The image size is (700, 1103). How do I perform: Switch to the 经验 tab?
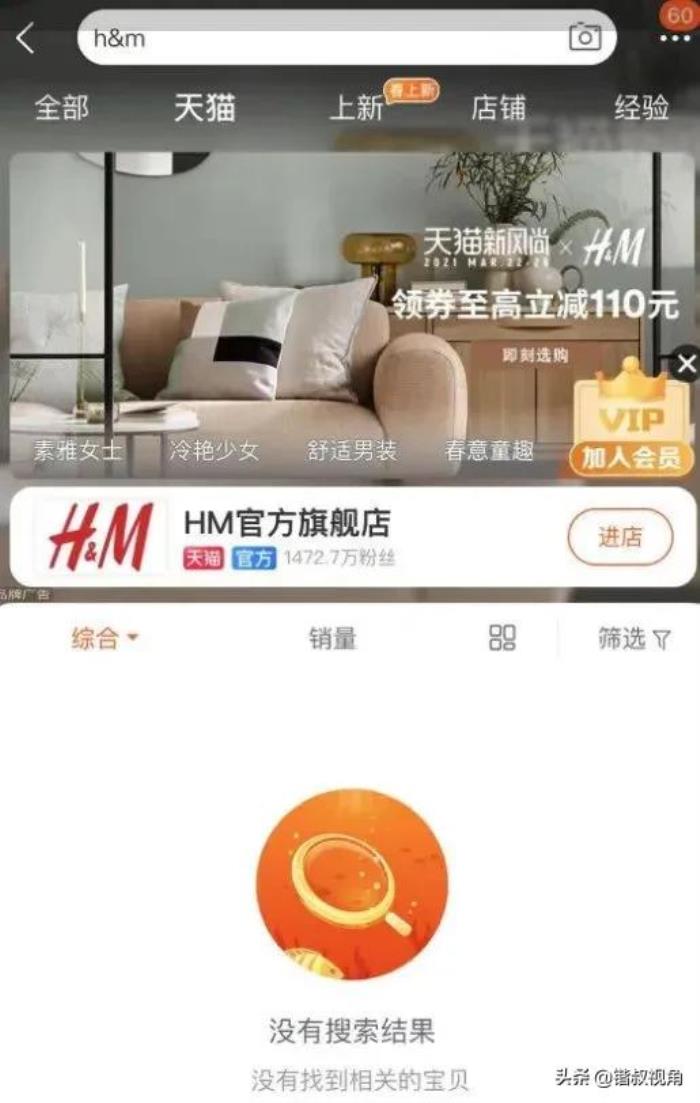pyautogui.click(x=641, y=108)
